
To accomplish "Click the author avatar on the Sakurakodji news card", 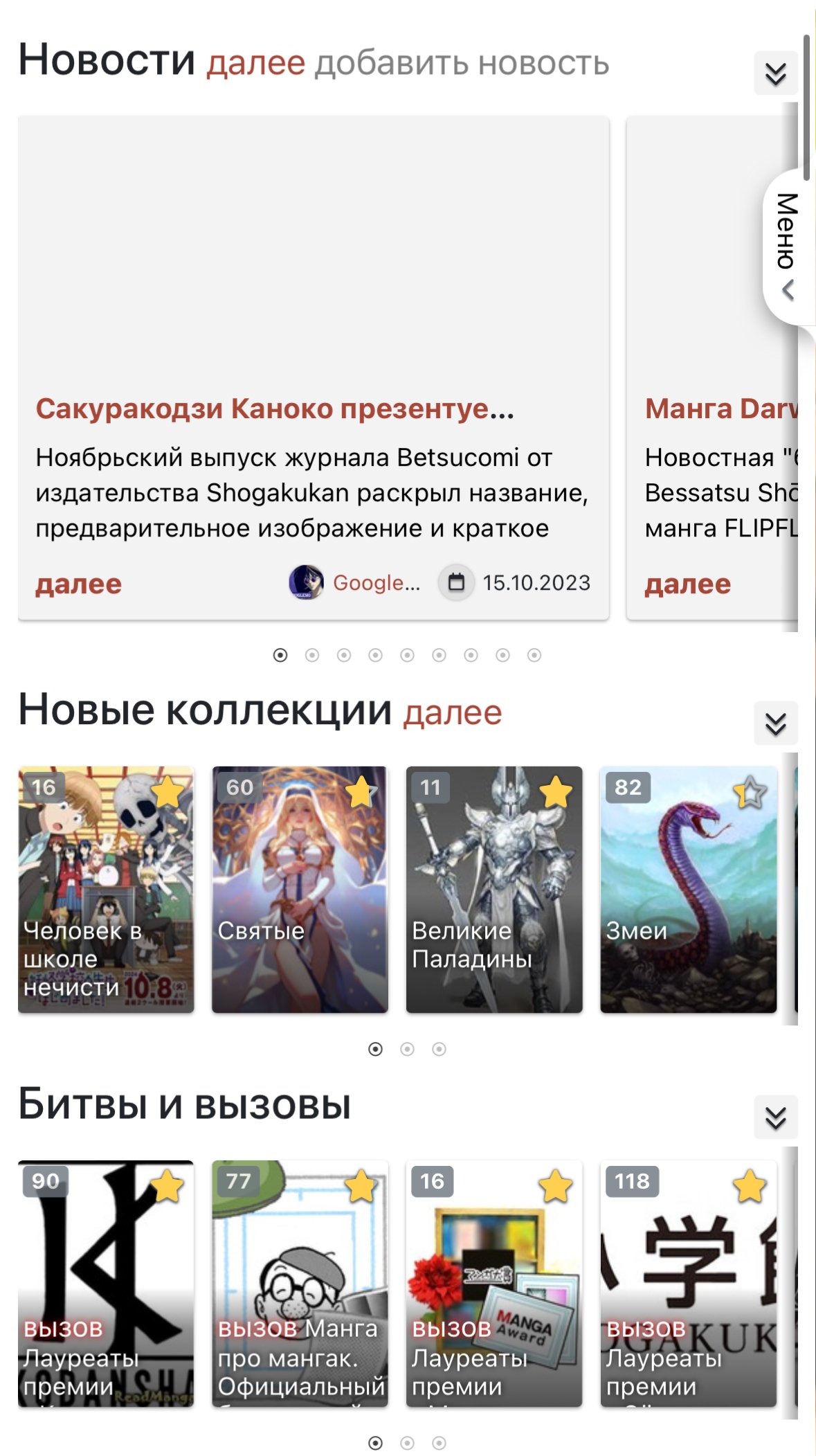I will 307,583.
